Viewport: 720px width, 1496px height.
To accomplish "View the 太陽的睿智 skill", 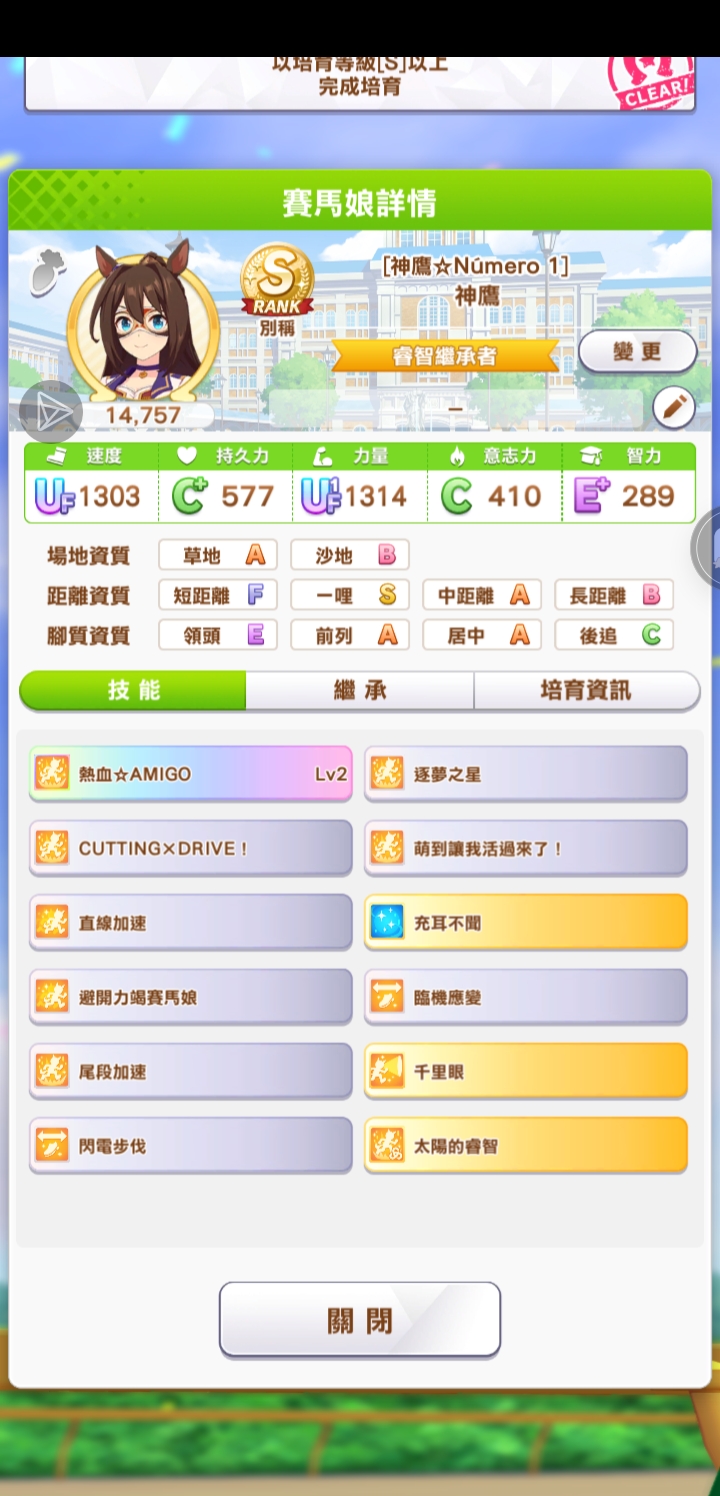I will pos(526,1146).
